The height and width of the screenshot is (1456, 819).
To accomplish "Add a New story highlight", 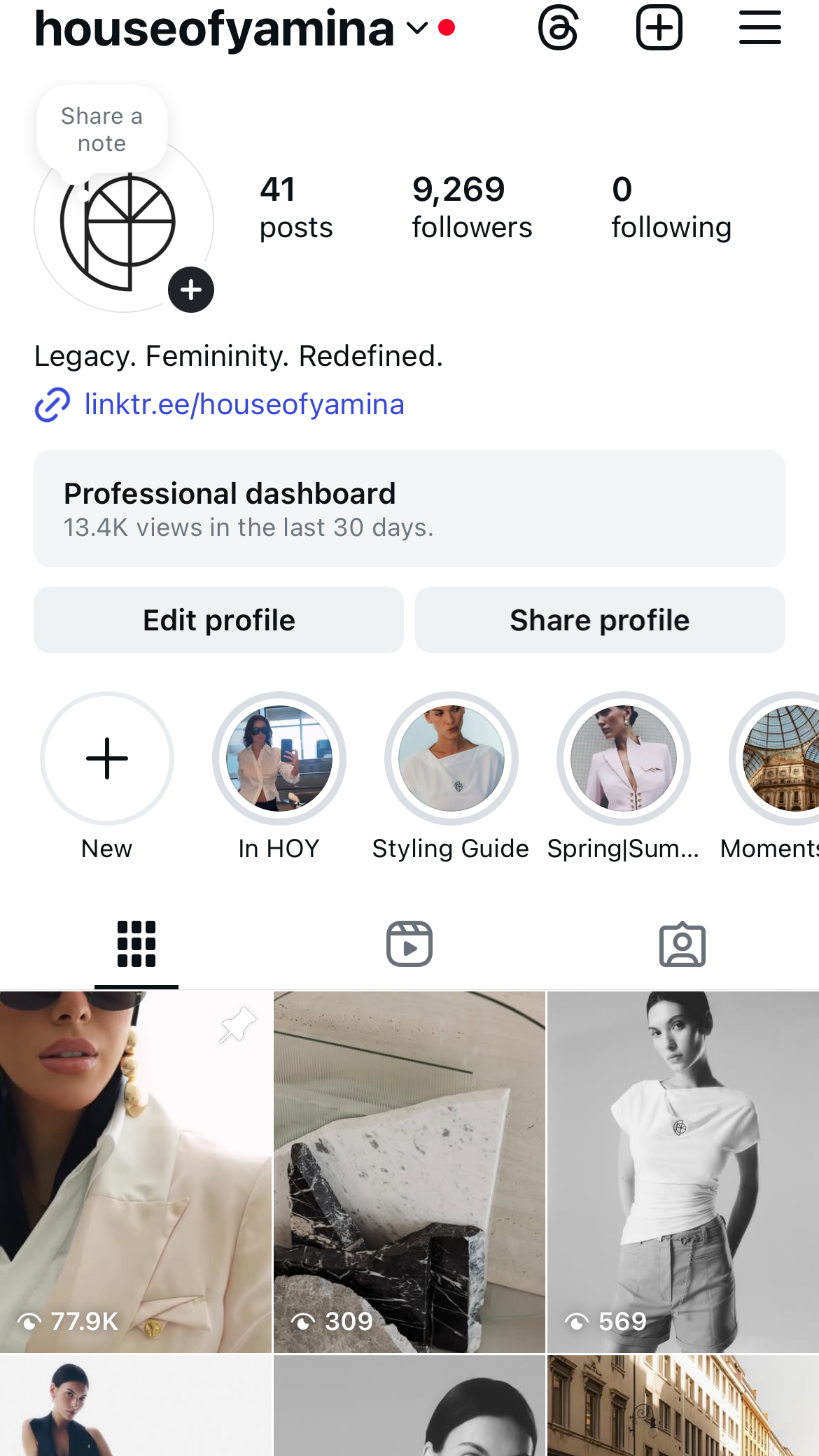I will tap(107, 758).
